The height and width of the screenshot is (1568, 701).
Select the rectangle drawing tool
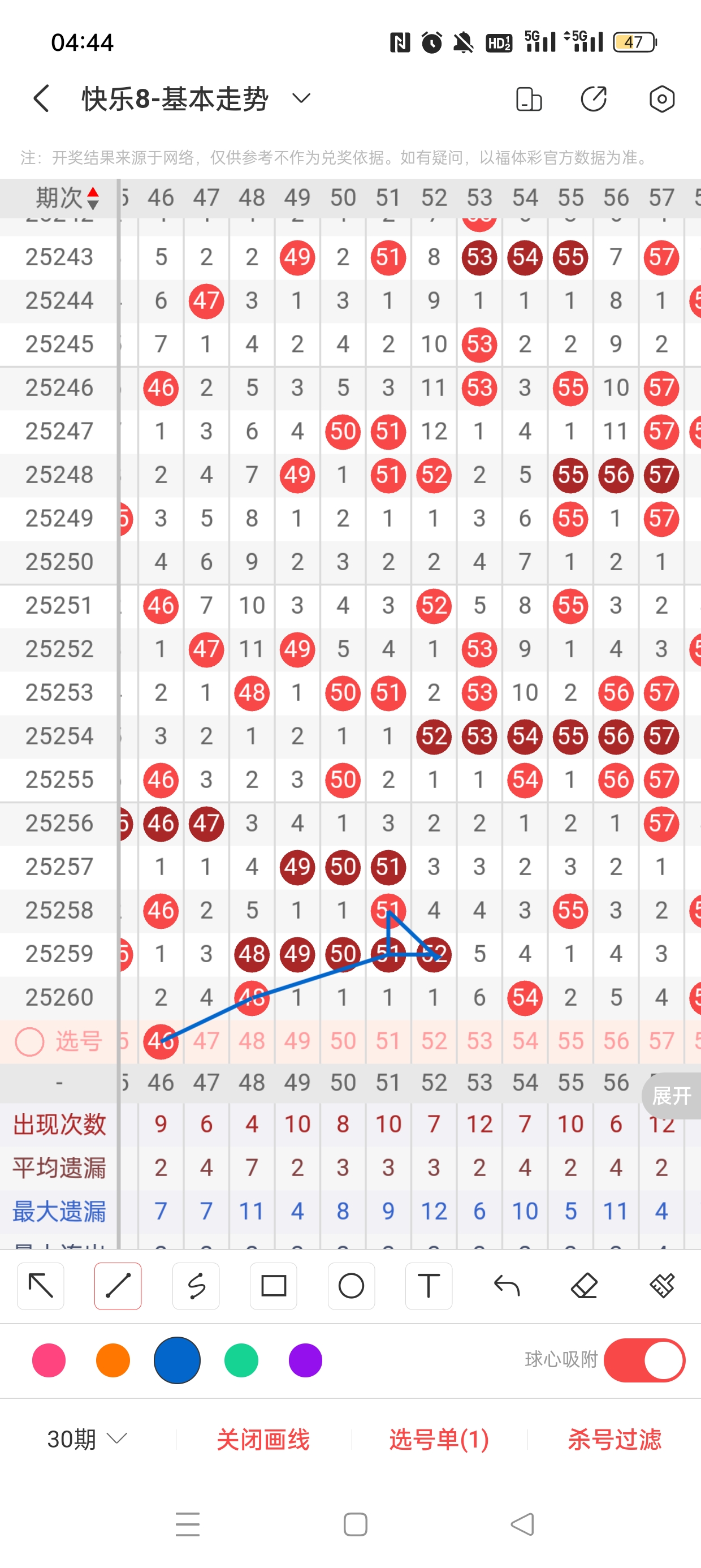[274, 1286]
